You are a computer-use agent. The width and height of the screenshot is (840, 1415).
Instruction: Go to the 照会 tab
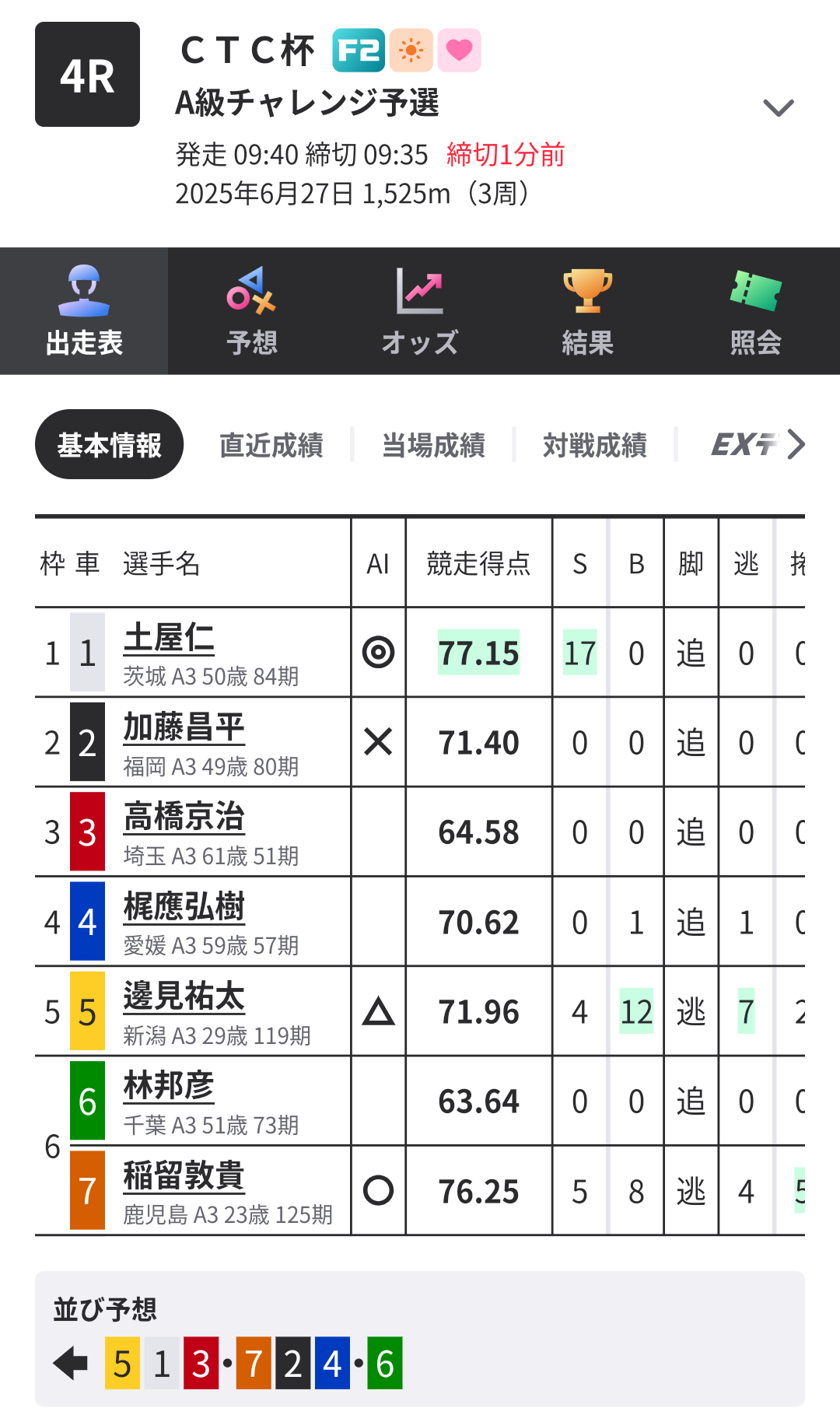click(756, 311)
